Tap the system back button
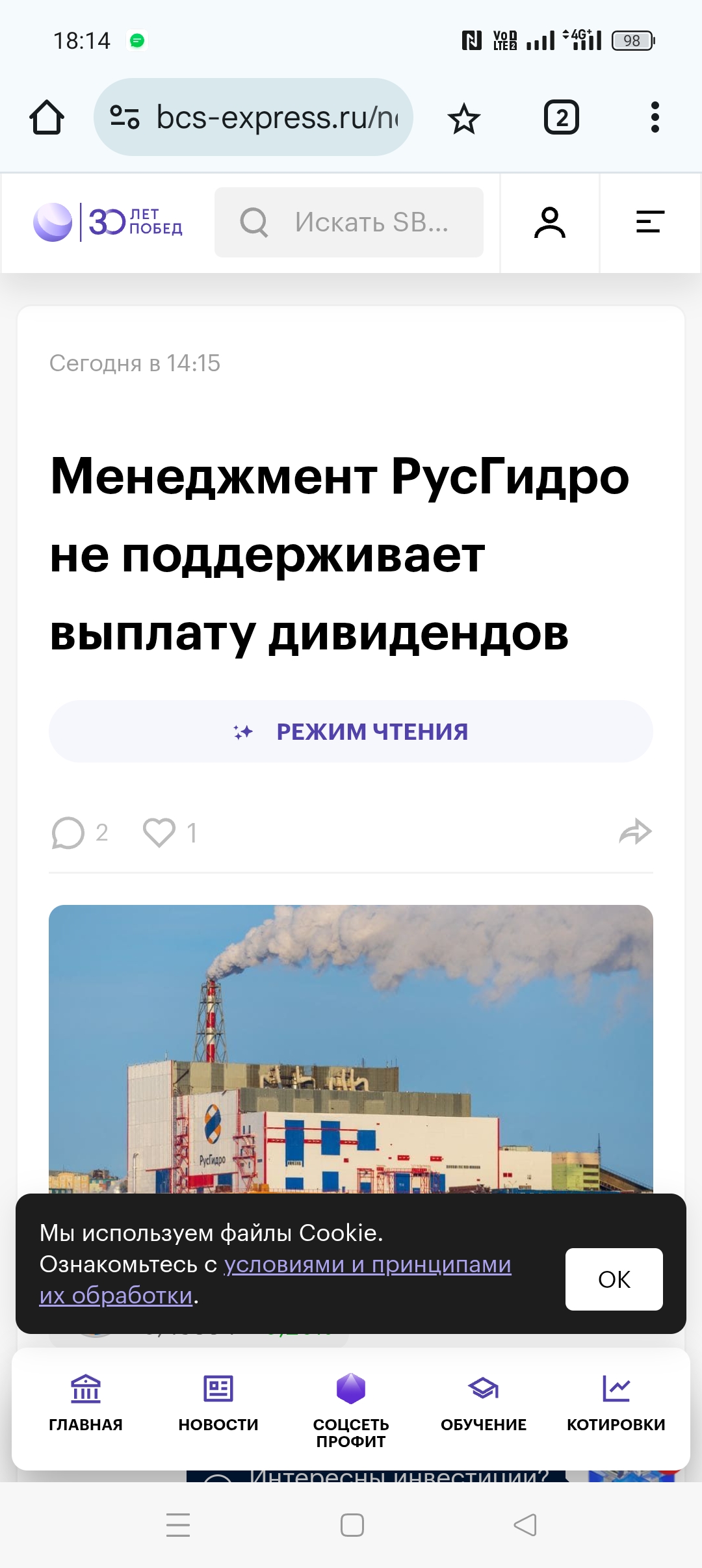 click(525, 1524)
